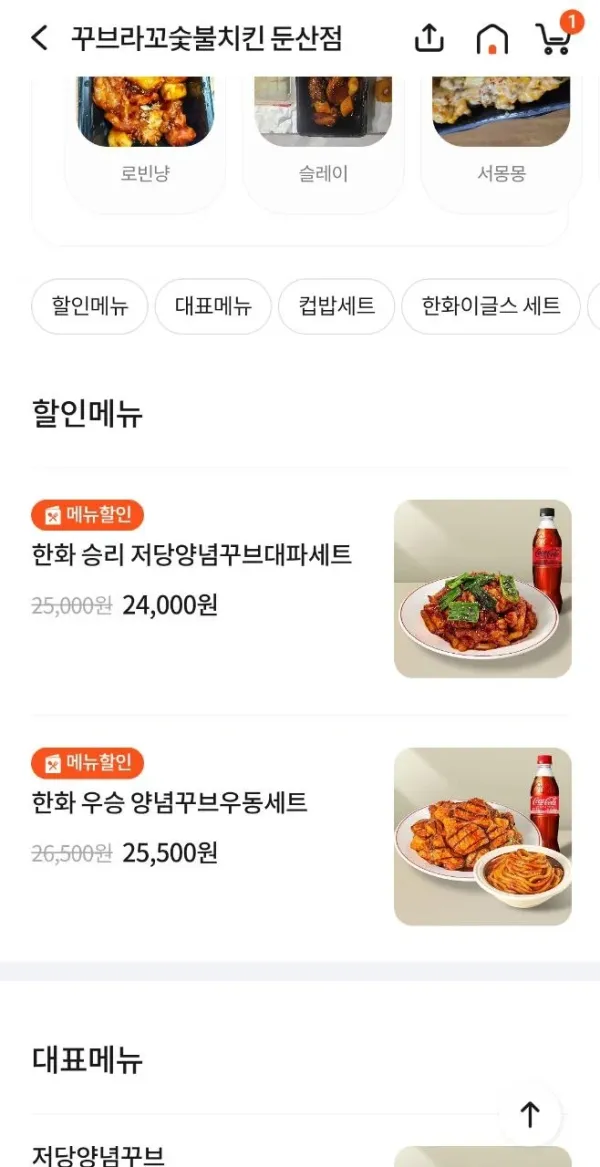Jump to the 대표메뉴 category chip
Image resolution: width=600 pixels, height=1167 pixels.
213,306
